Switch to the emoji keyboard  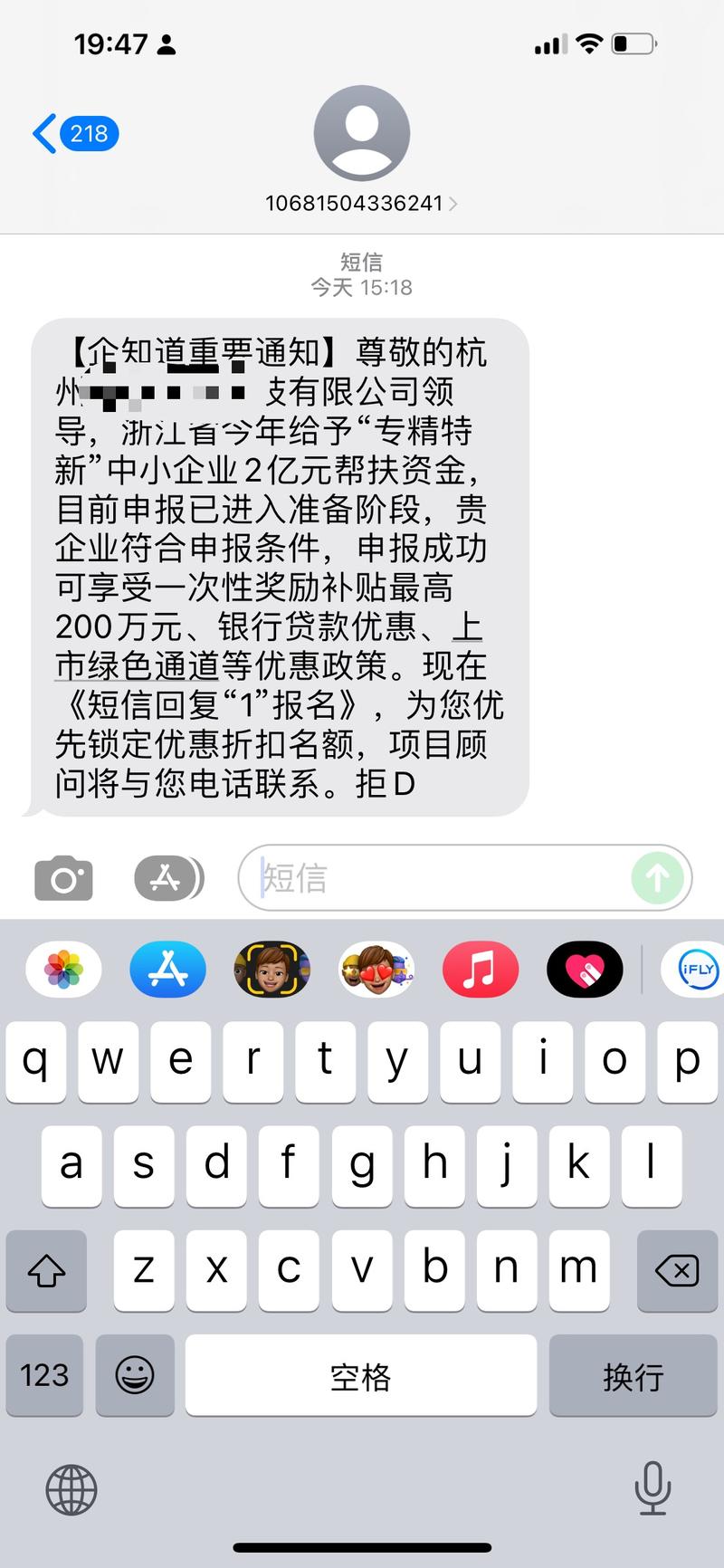click(x=135, y=1376)
